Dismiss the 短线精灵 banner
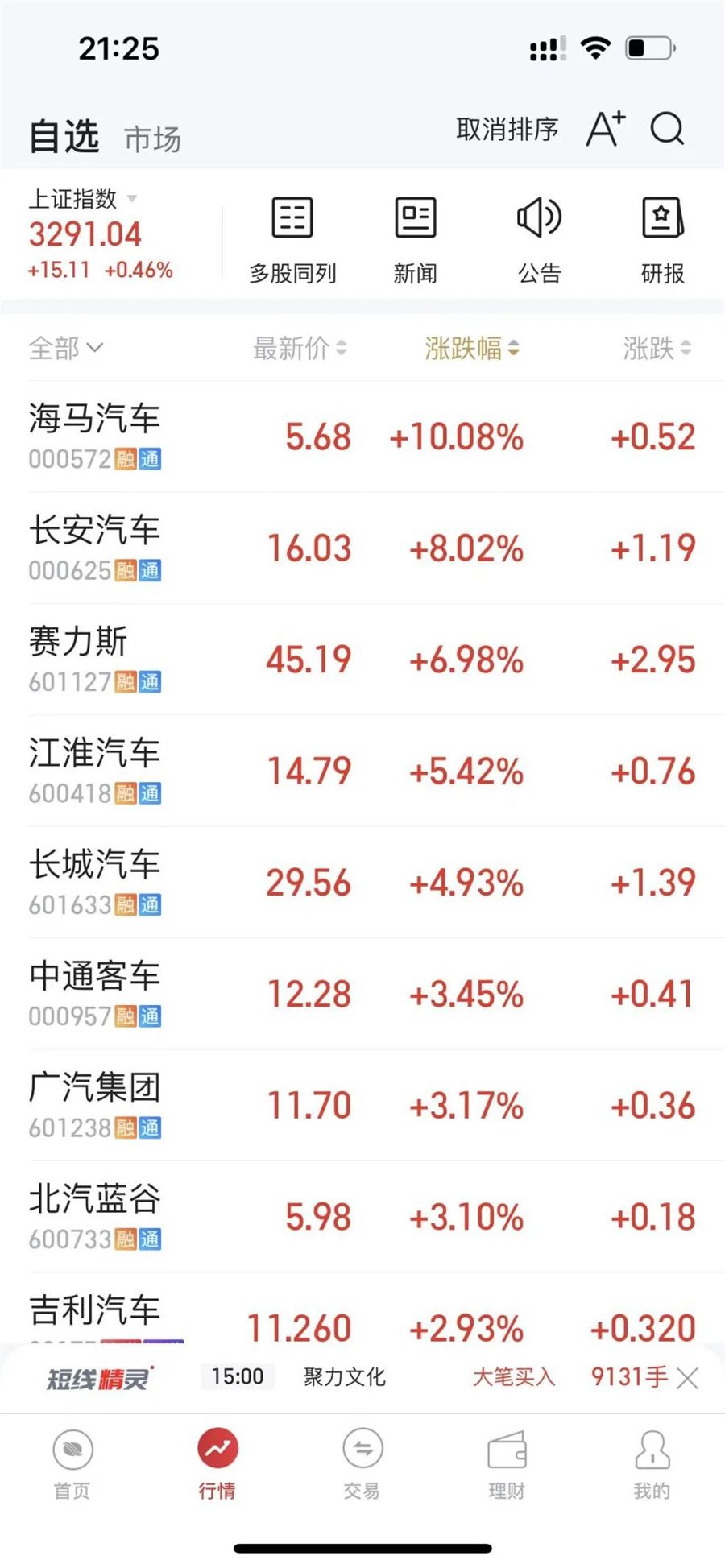Screen dimensions: 725x1568 coord(688,1378)
